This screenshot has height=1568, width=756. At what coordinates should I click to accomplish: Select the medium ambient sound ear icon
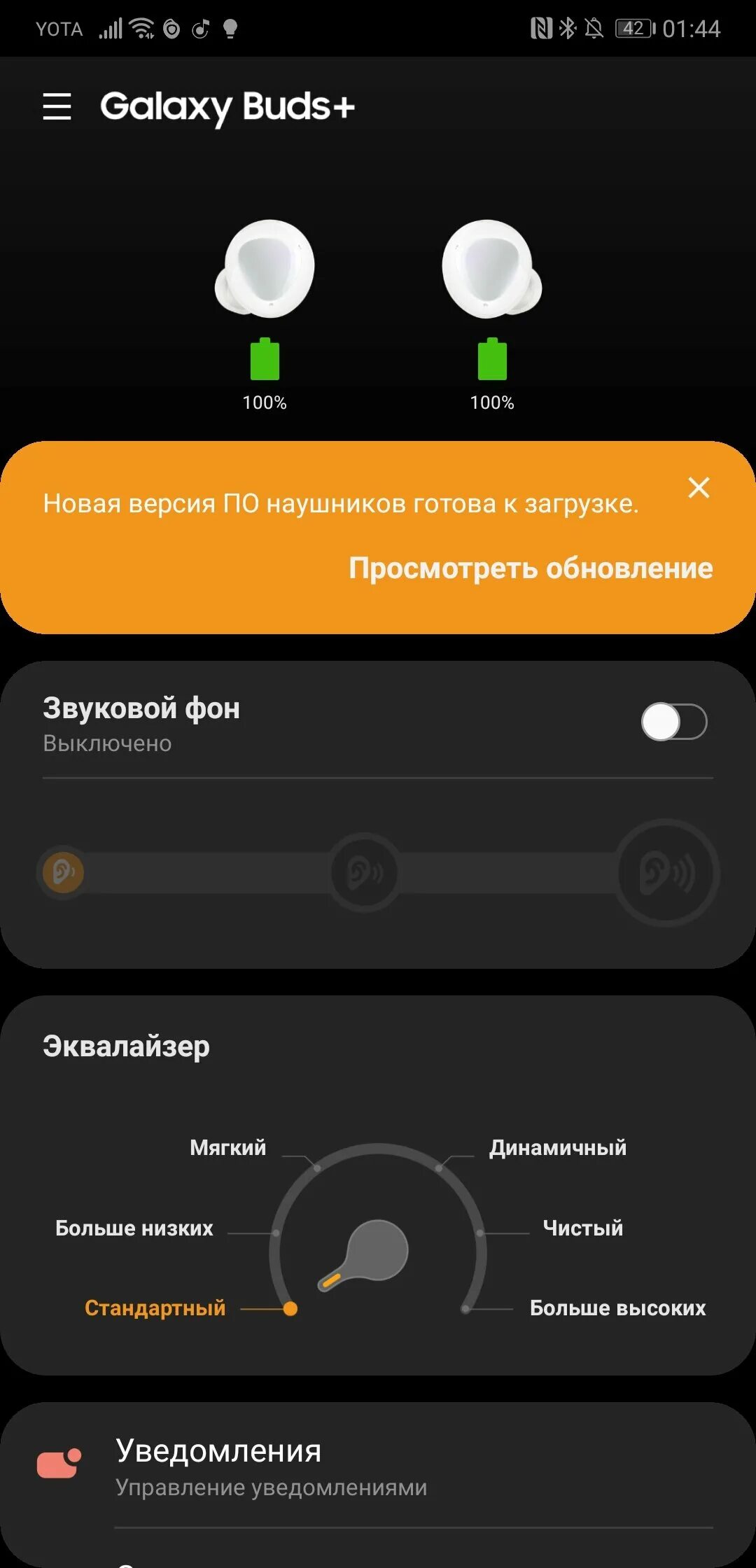(364, 871)
